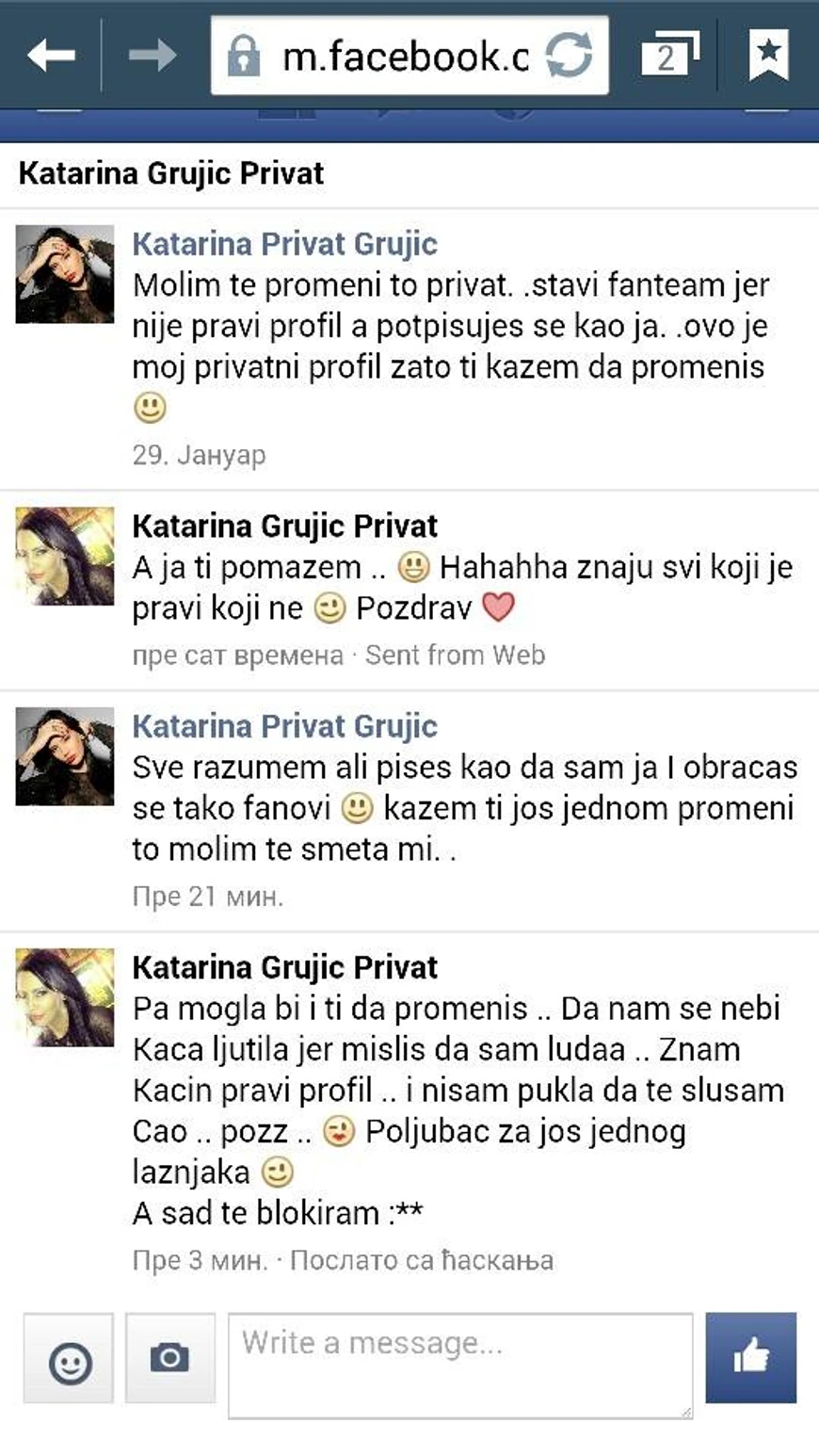Open profile from 'Sve razumem' message name

(x=284, y=726)
